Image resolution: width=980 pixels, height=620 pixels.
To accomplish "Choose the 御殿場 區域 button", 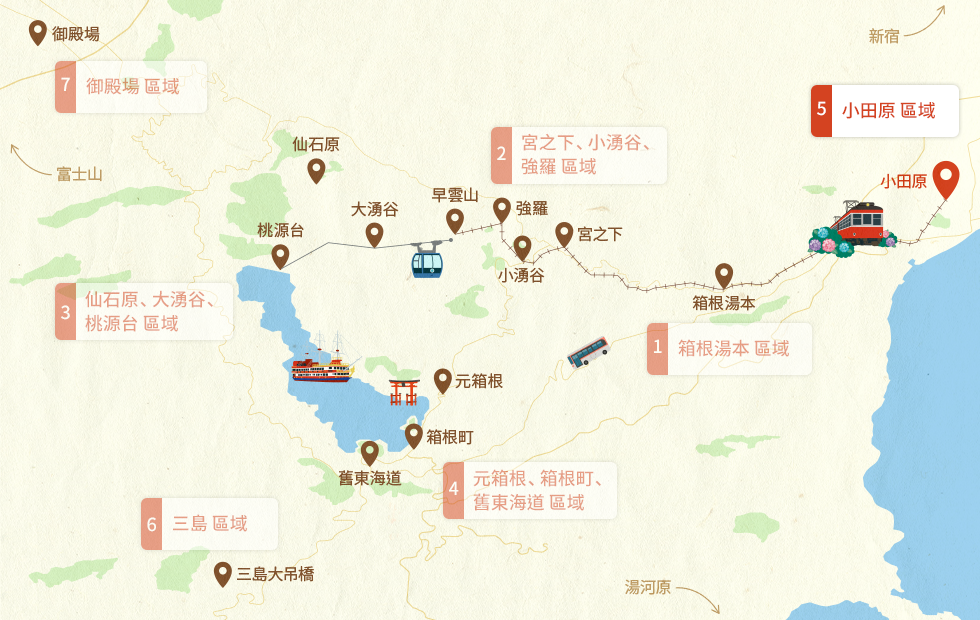I will click(131, 87).
